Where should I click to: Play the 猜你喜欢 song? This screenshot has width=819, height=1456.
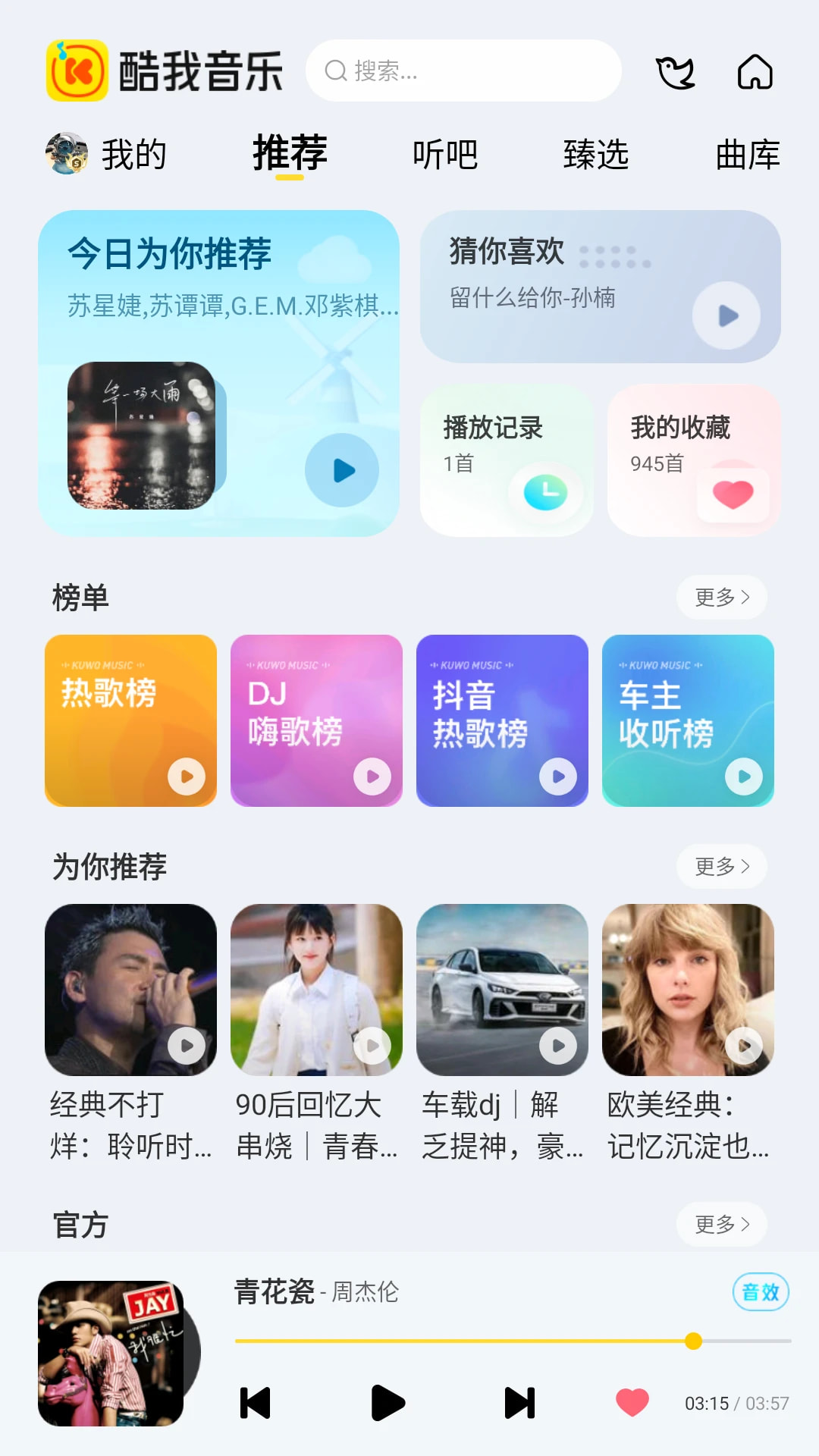(x=726, y=315)
